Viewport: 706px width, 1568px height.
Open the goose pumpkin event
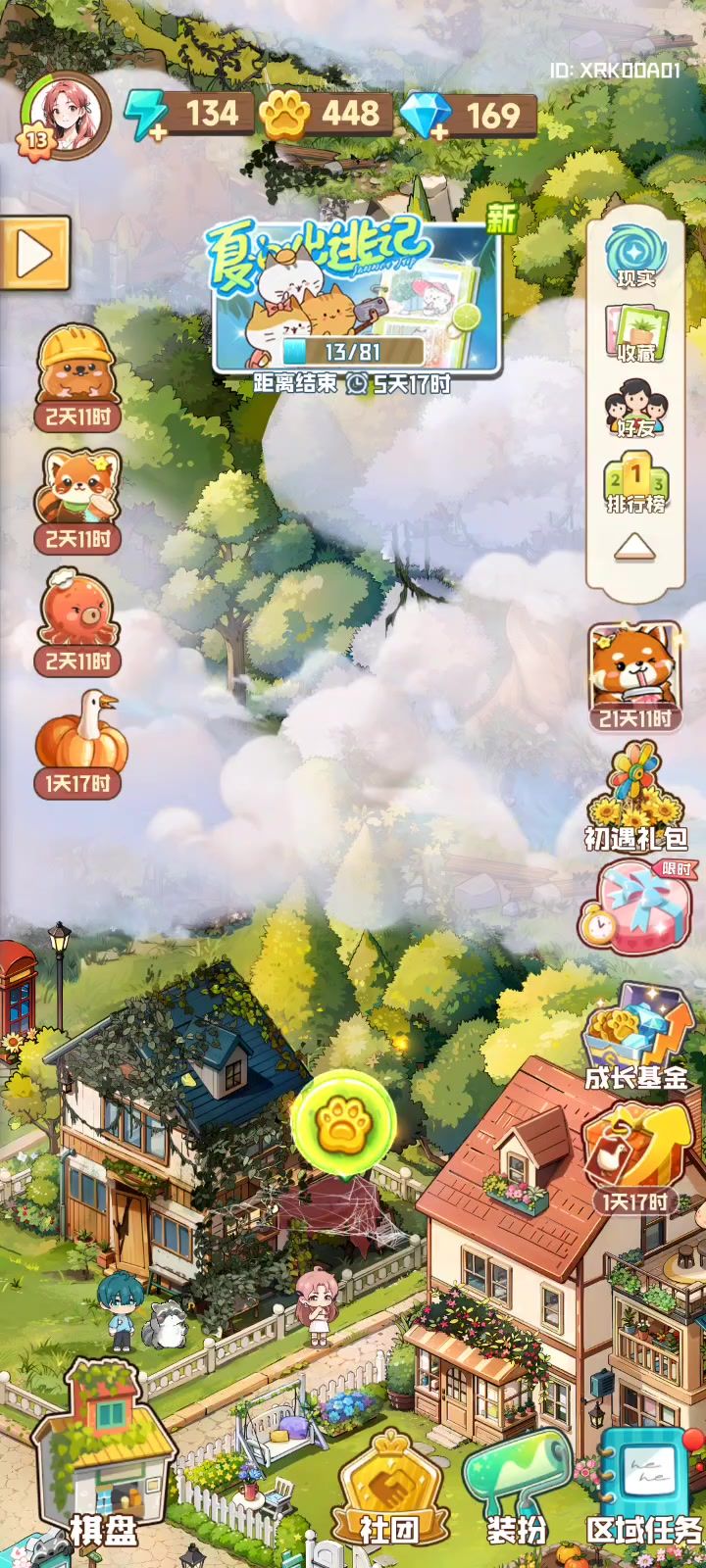click(77, 745)
